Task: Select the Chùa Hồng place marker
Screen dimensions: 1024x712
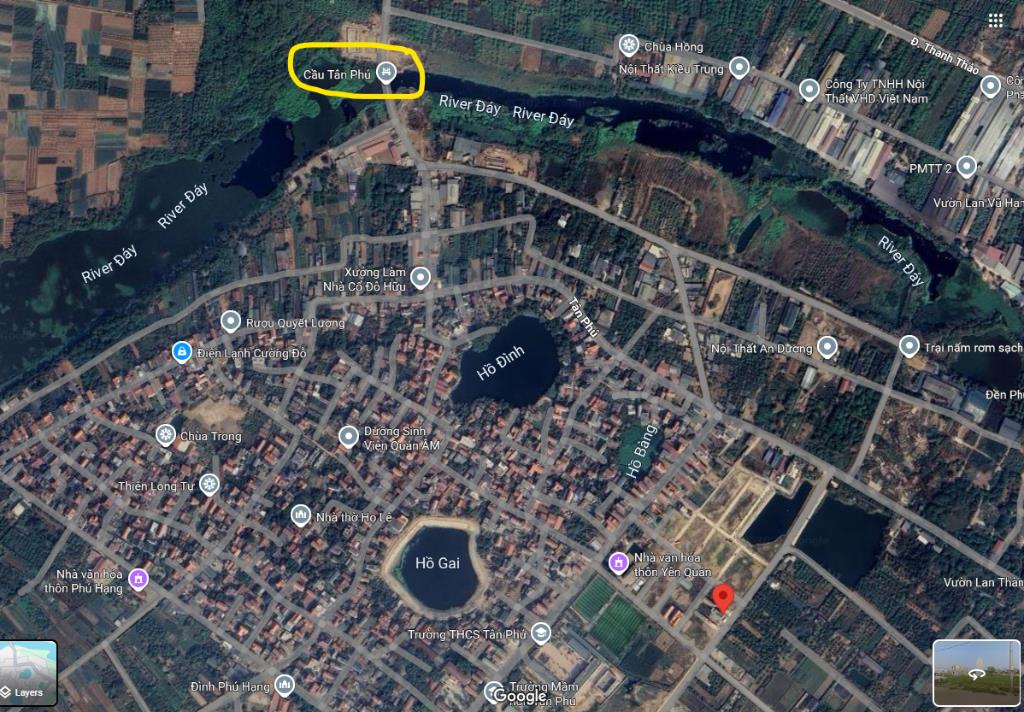Action: 628,45
